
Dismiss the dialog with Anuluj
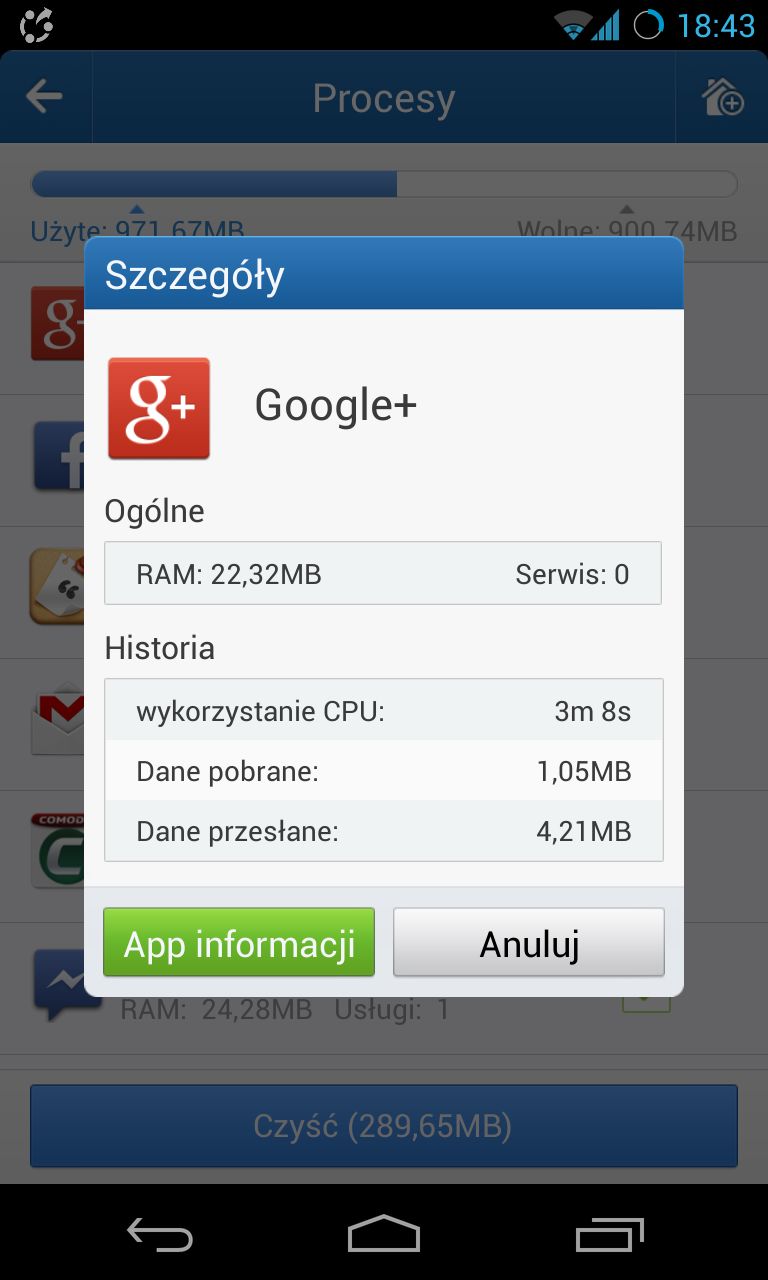tap(529, 942)
